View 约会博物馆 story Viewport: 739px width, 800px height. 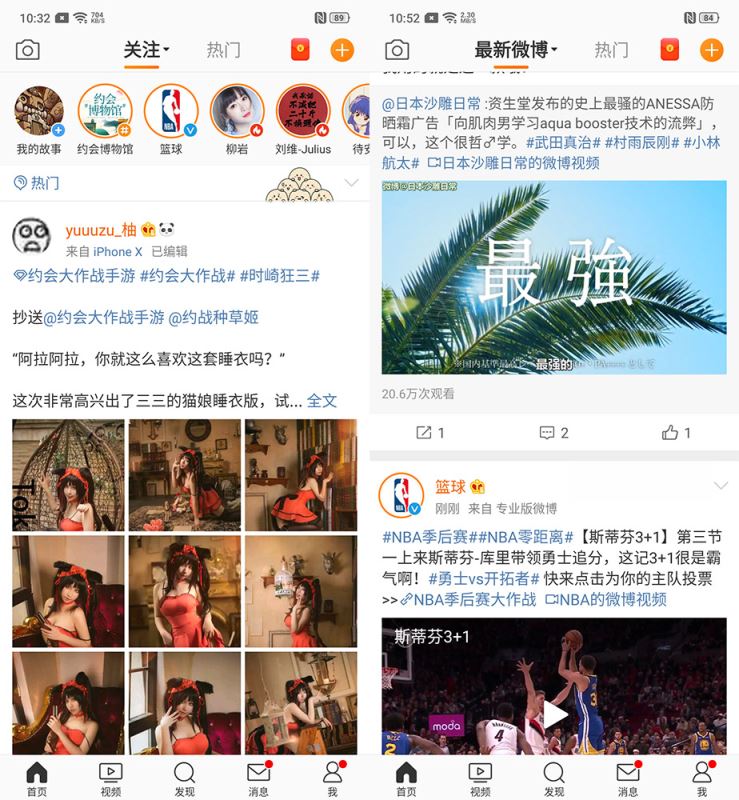click(105, 112)
